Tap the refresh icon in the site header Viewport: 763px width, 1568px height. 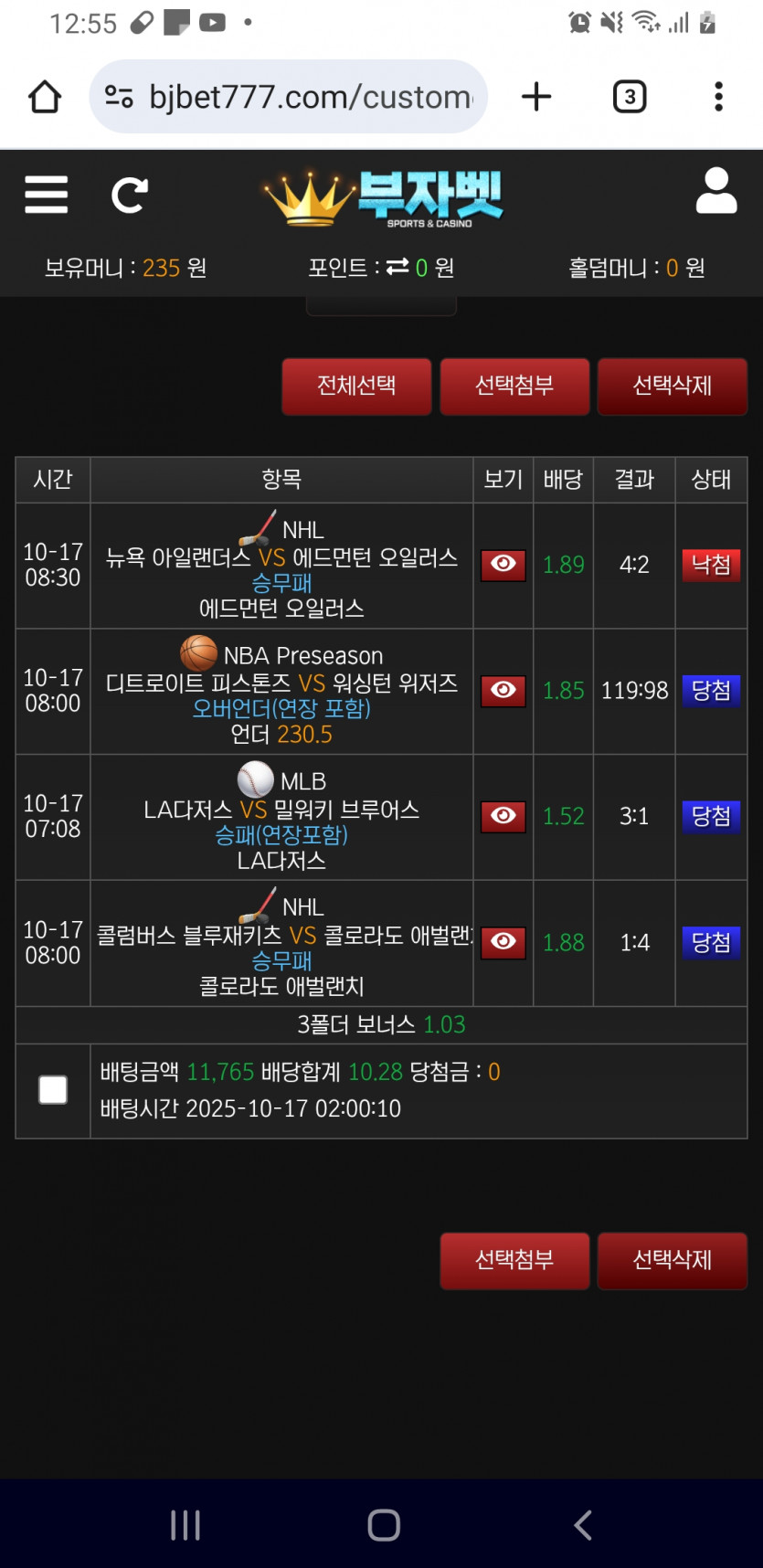click(x=129, y=195)
